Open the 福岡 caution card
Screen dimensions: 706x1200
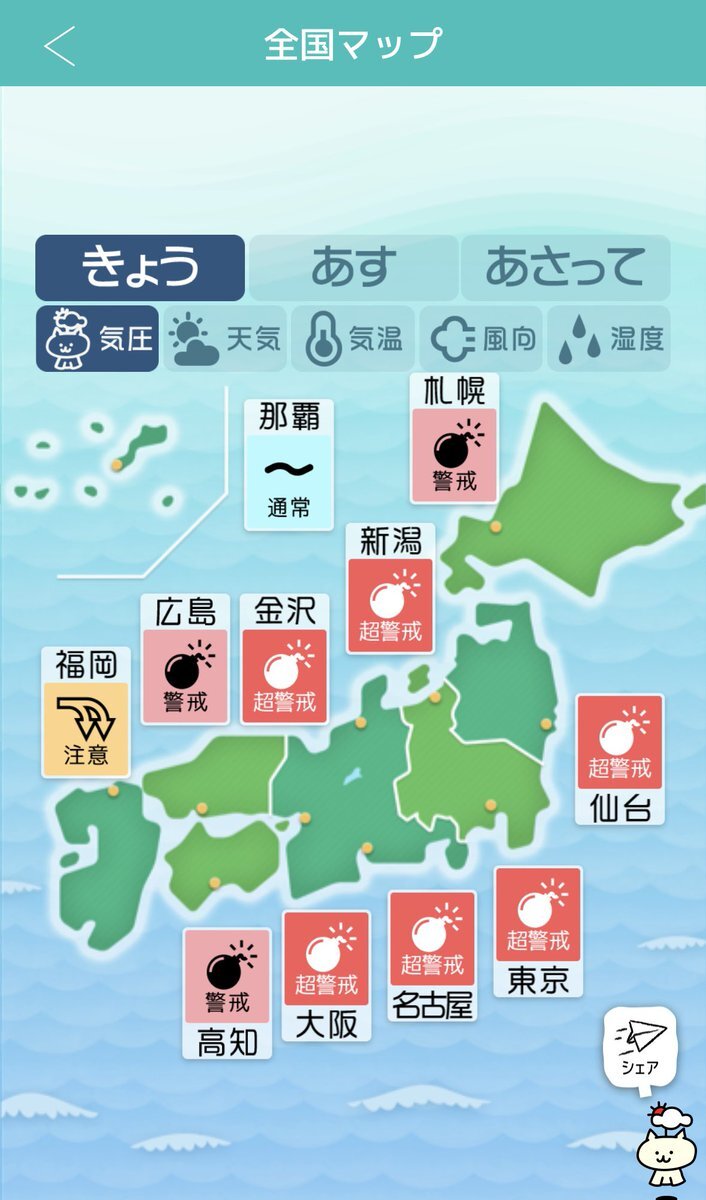(86, 712)
